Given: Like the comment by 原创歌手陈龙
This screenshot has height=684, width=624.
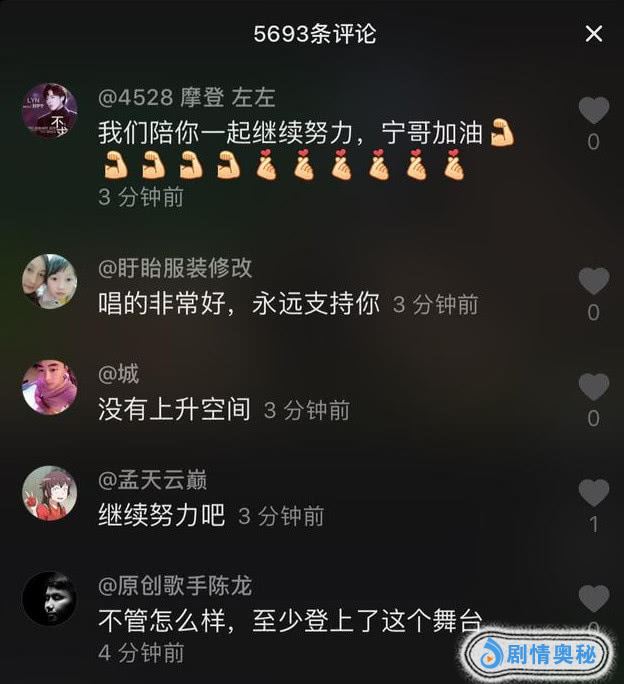Looking at the screenshot, I should (x=593, y=599).
